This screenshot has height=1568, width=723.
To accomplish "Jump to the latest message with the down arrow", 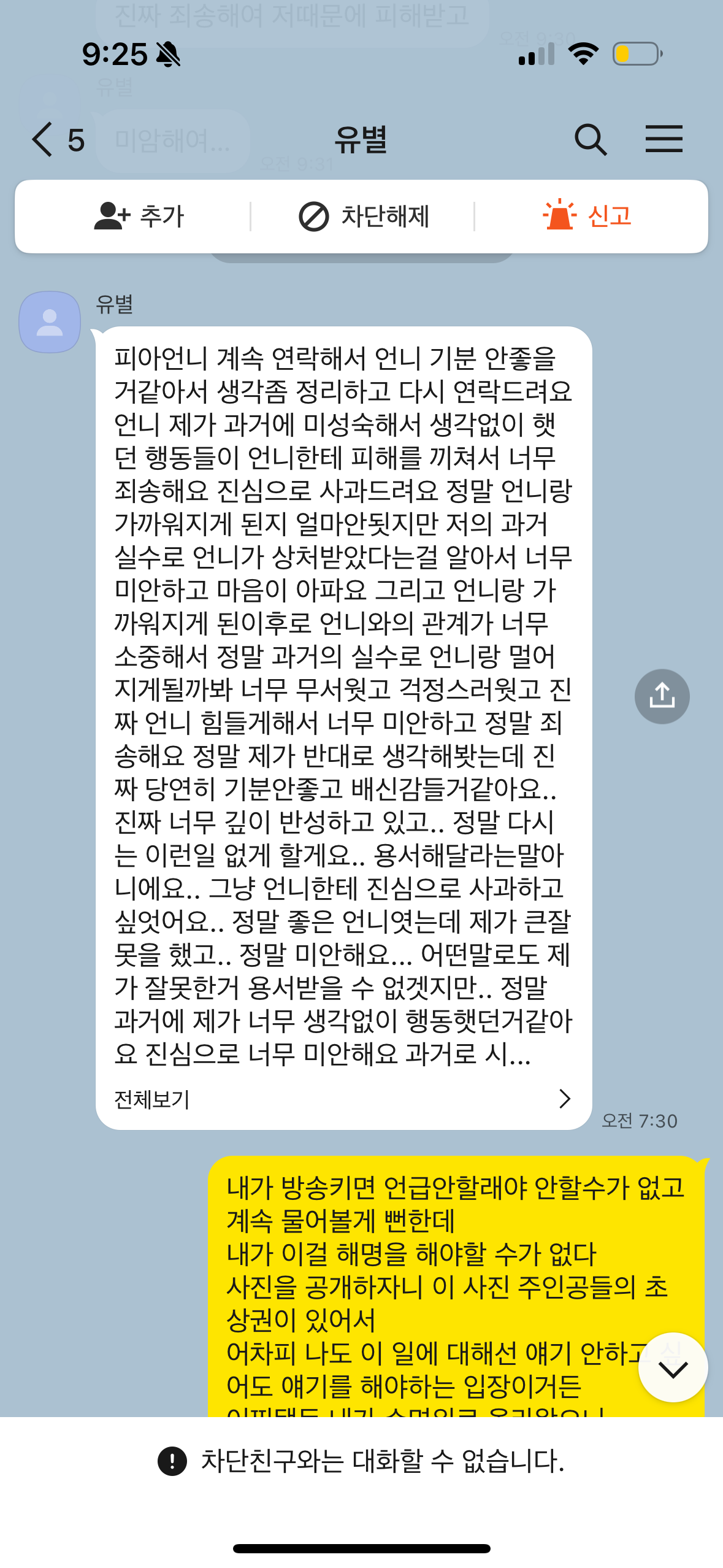I will pos(673,1367).
